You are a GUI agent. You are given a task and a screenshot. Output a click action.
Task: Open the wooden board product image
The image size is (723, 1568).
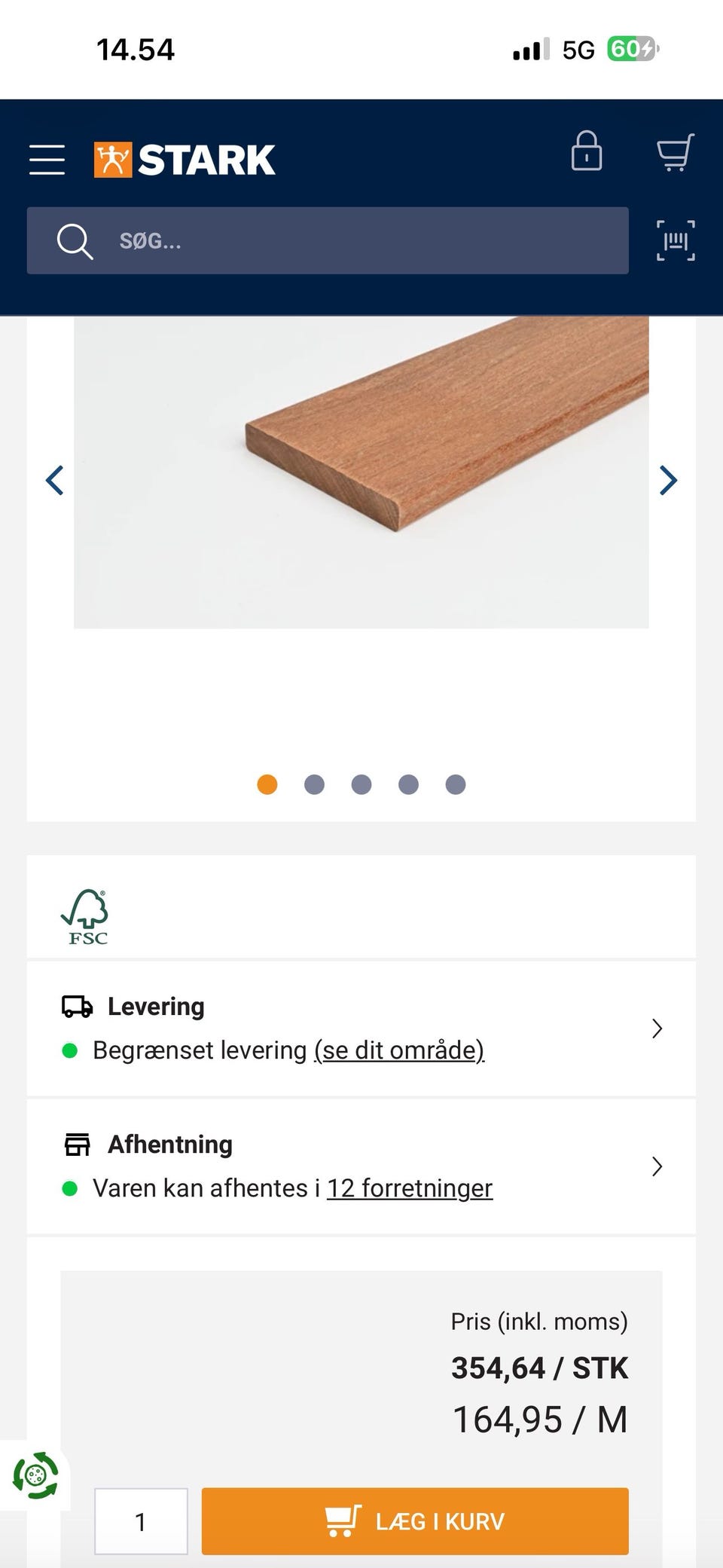click(361, 472)
